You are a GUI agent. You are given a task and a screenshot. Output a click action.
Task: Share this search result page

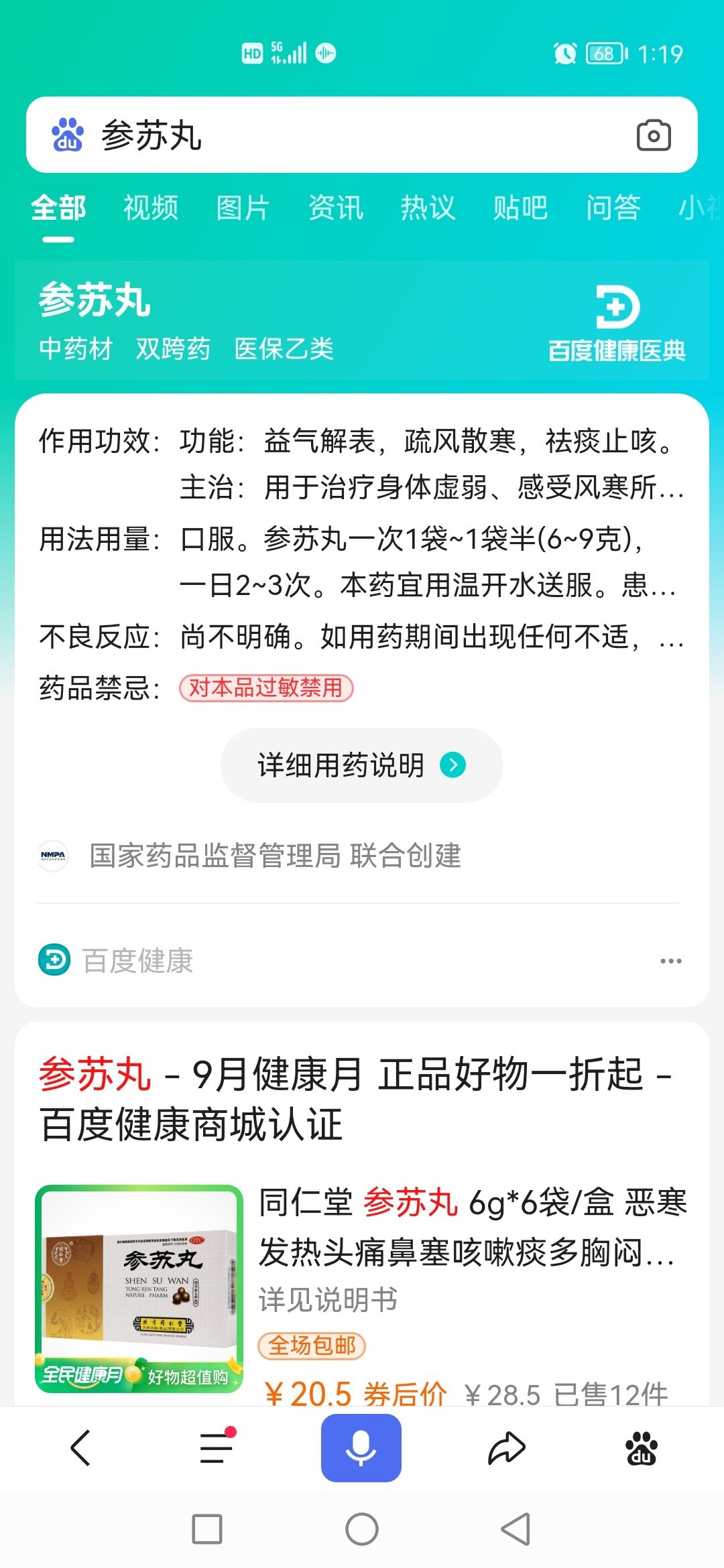[x=506, y=1447]
